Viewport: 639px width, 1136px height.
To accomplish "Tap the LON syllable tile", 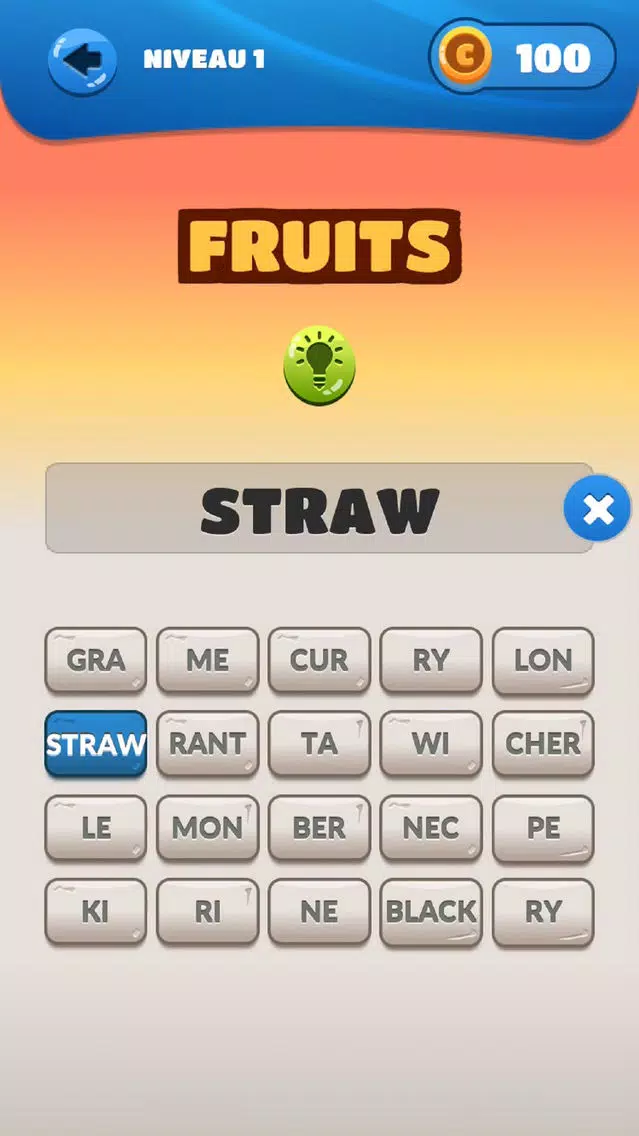I will (543, 660).
